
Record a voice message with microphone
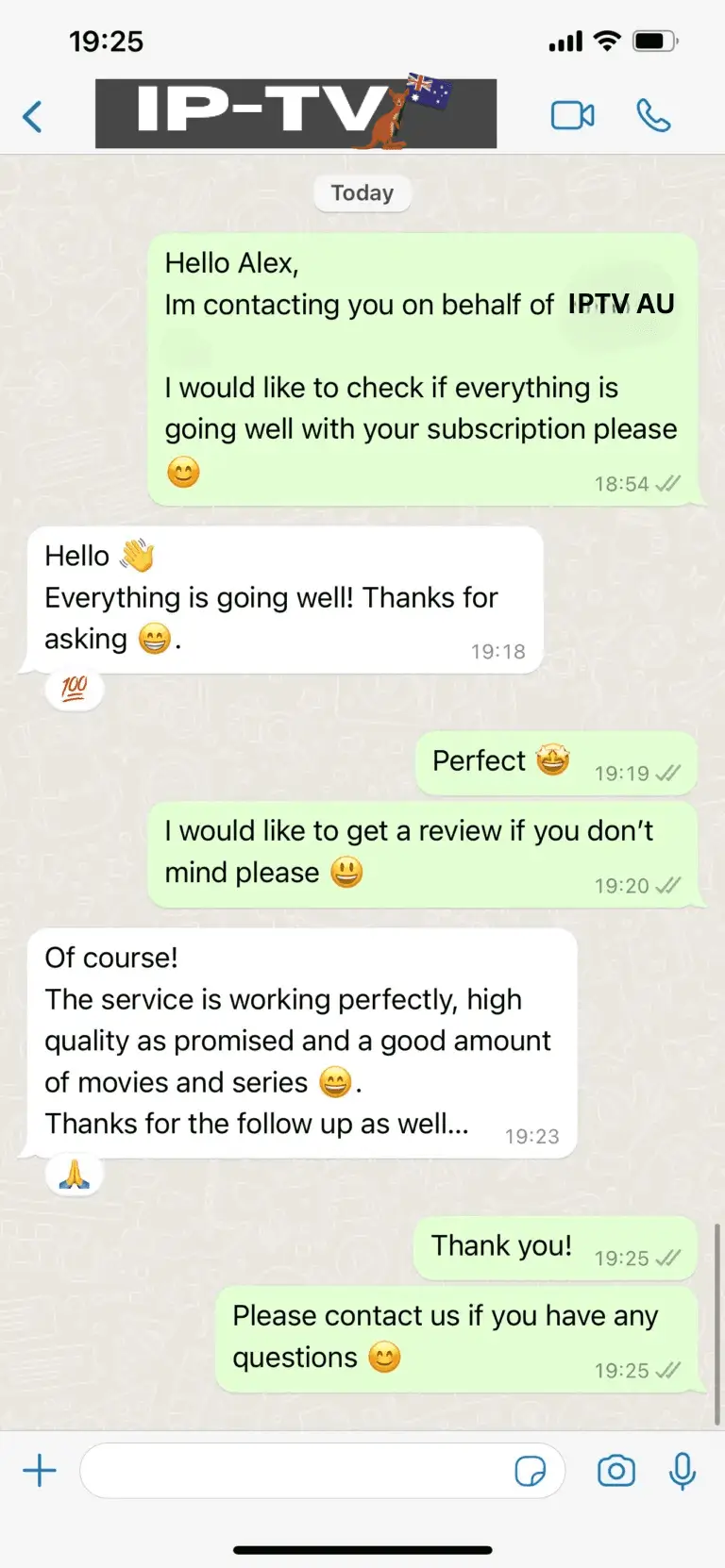682,1470
